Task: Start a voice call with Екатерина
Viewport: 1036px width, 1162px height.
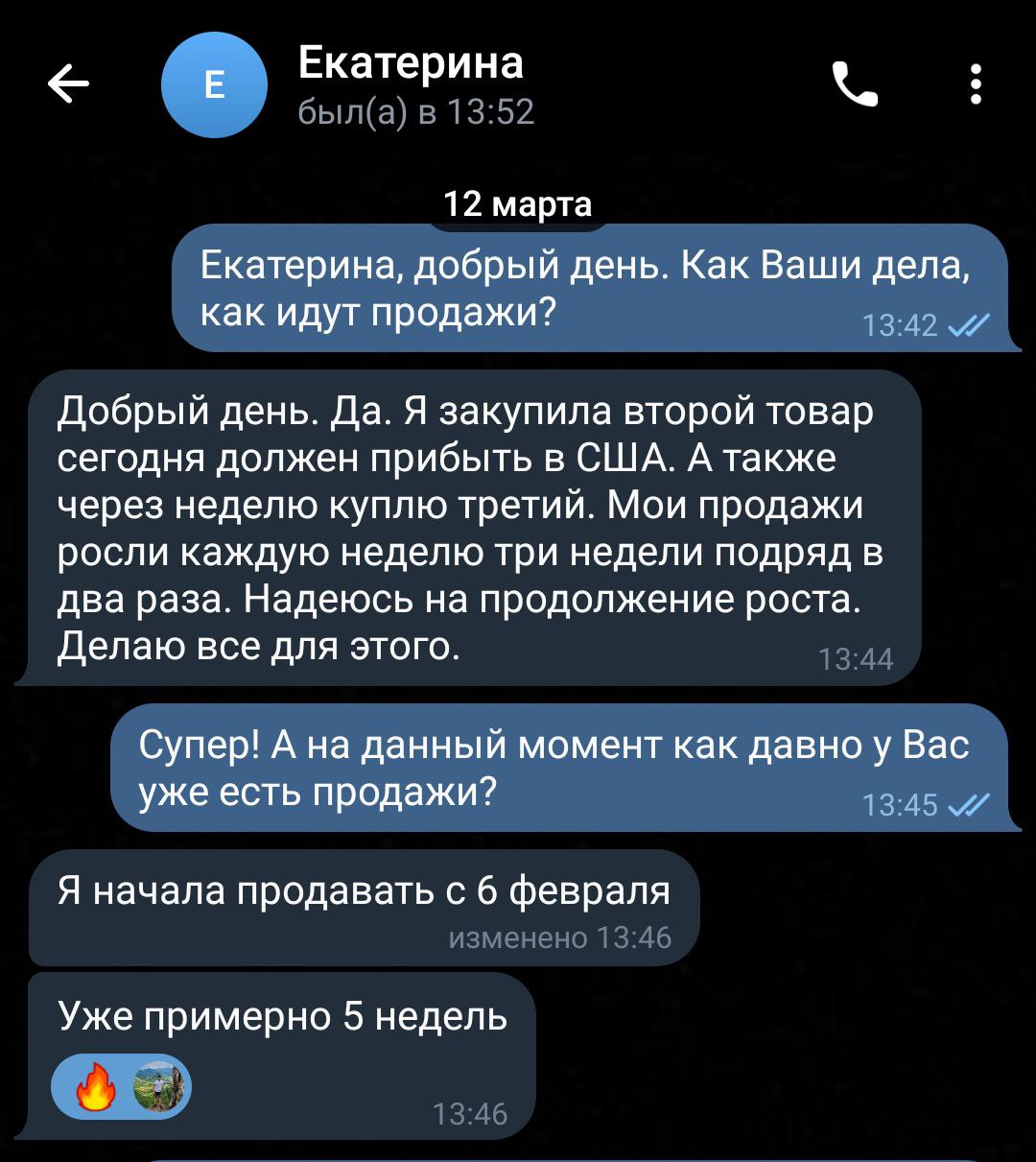Action: pos(854,84)
